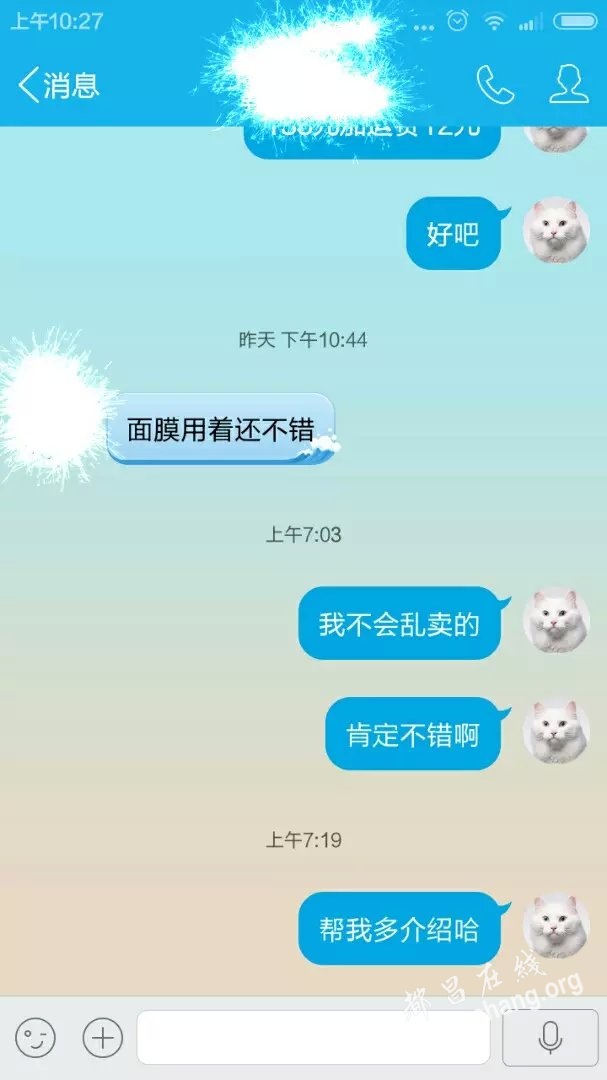Viewport: 607px width, 1080px height.
Task: Tap the cat avatar beside 好吧
Action: tap(556, 231)
